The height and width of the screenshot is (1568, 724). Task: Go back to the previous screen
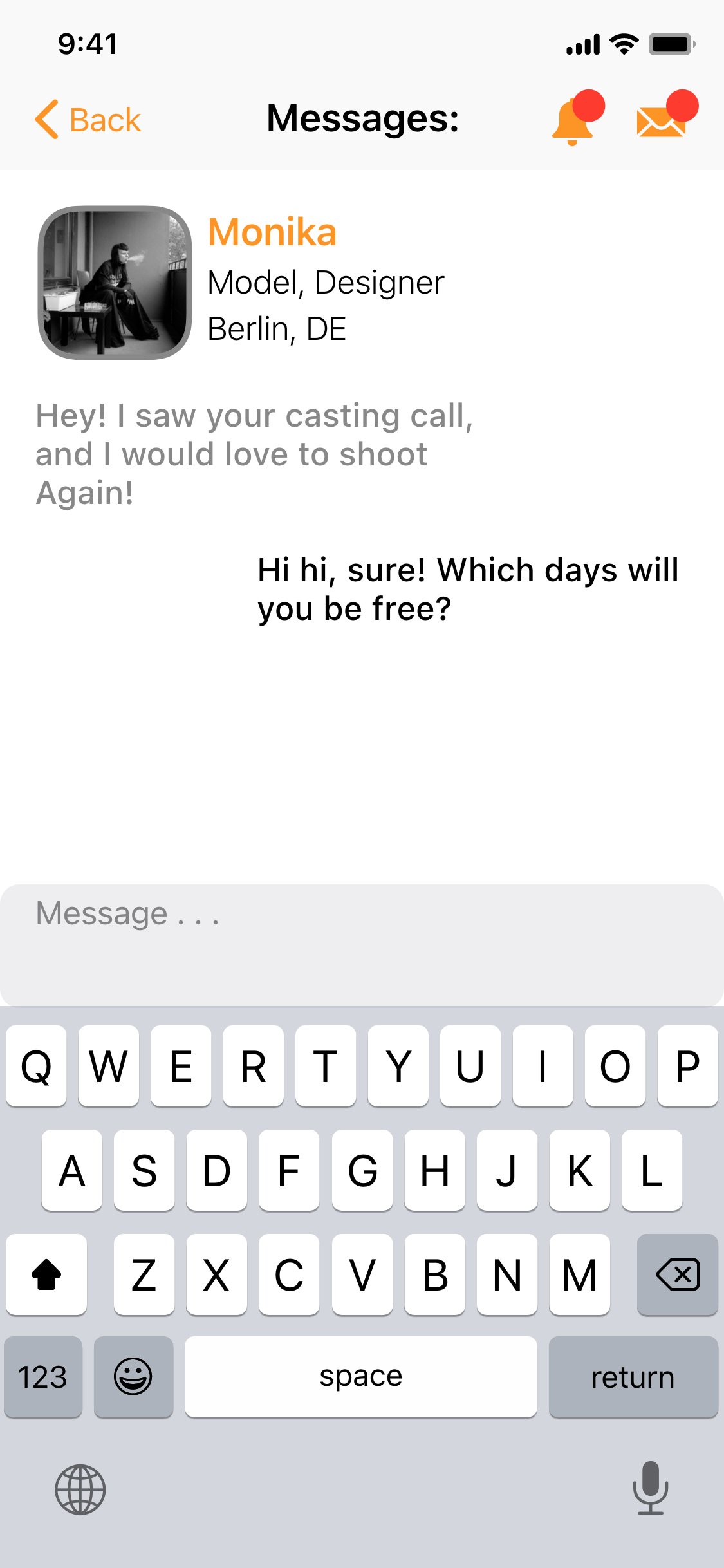coord(88,120)
